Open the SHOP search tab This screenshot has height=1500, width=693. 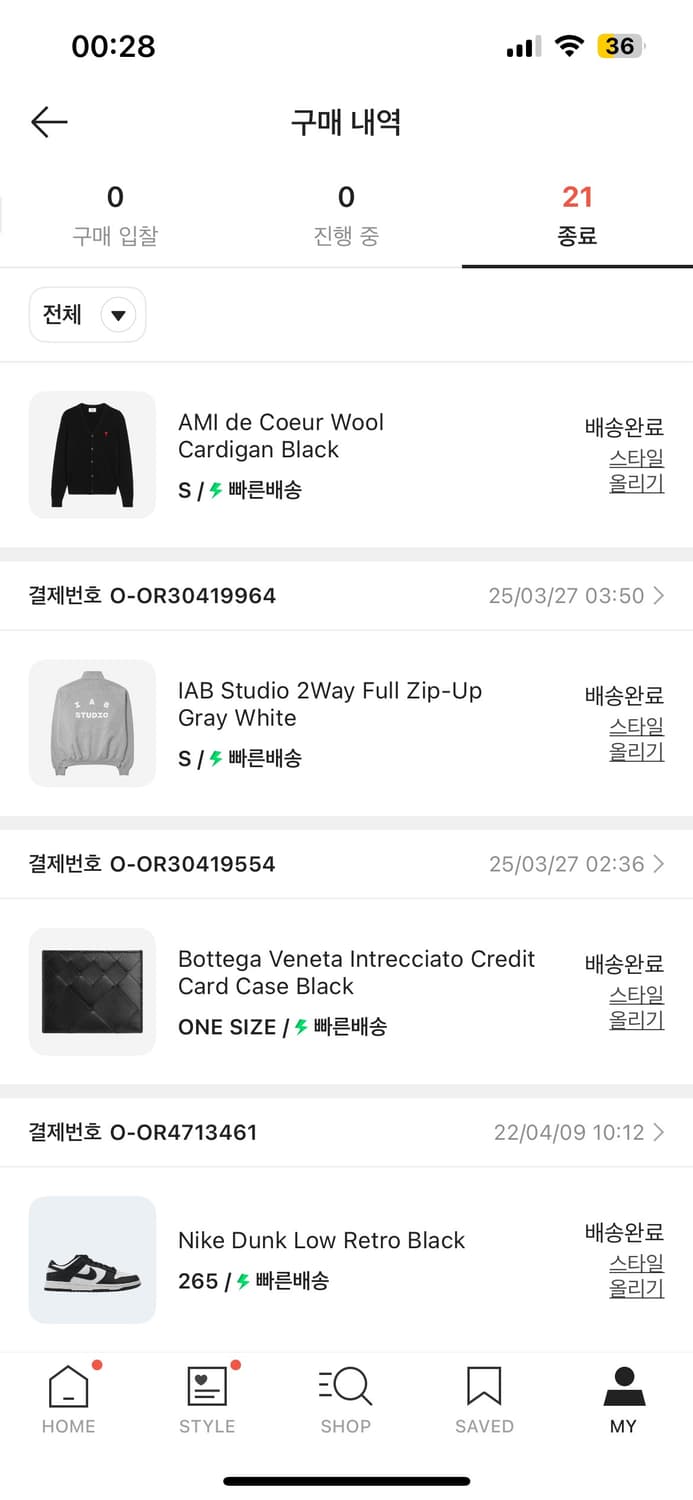pos(346,1400)
